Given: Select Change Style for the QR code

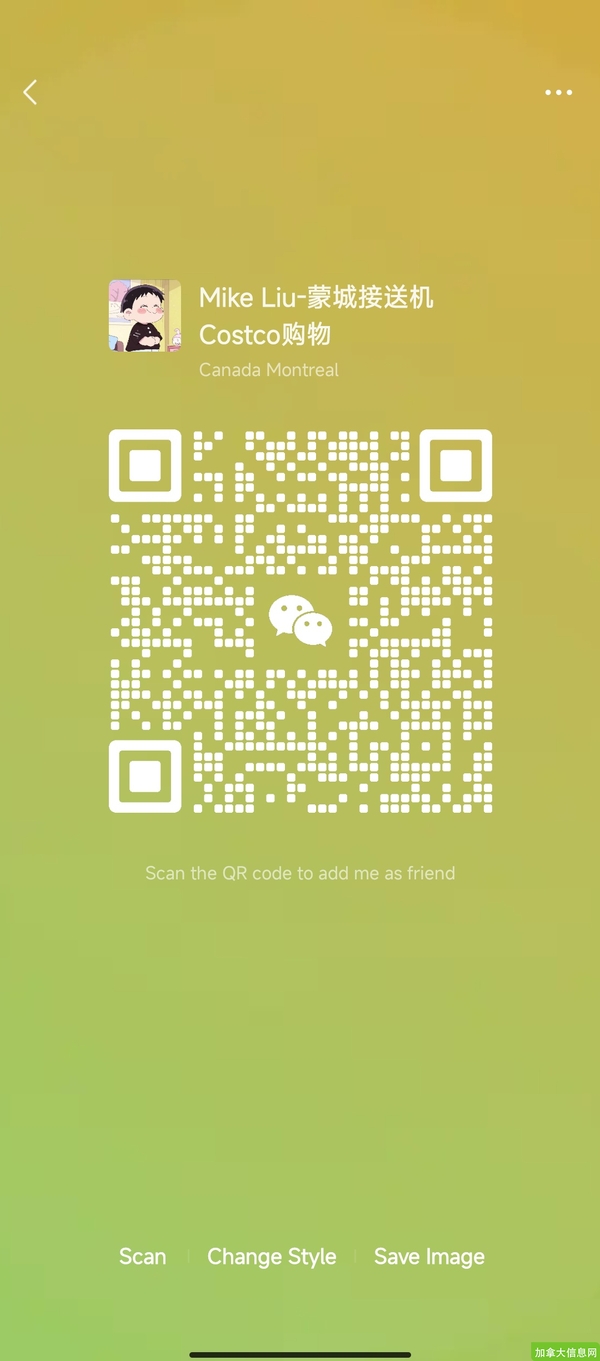Looking at the screenshot, I should pos(272,1257).
